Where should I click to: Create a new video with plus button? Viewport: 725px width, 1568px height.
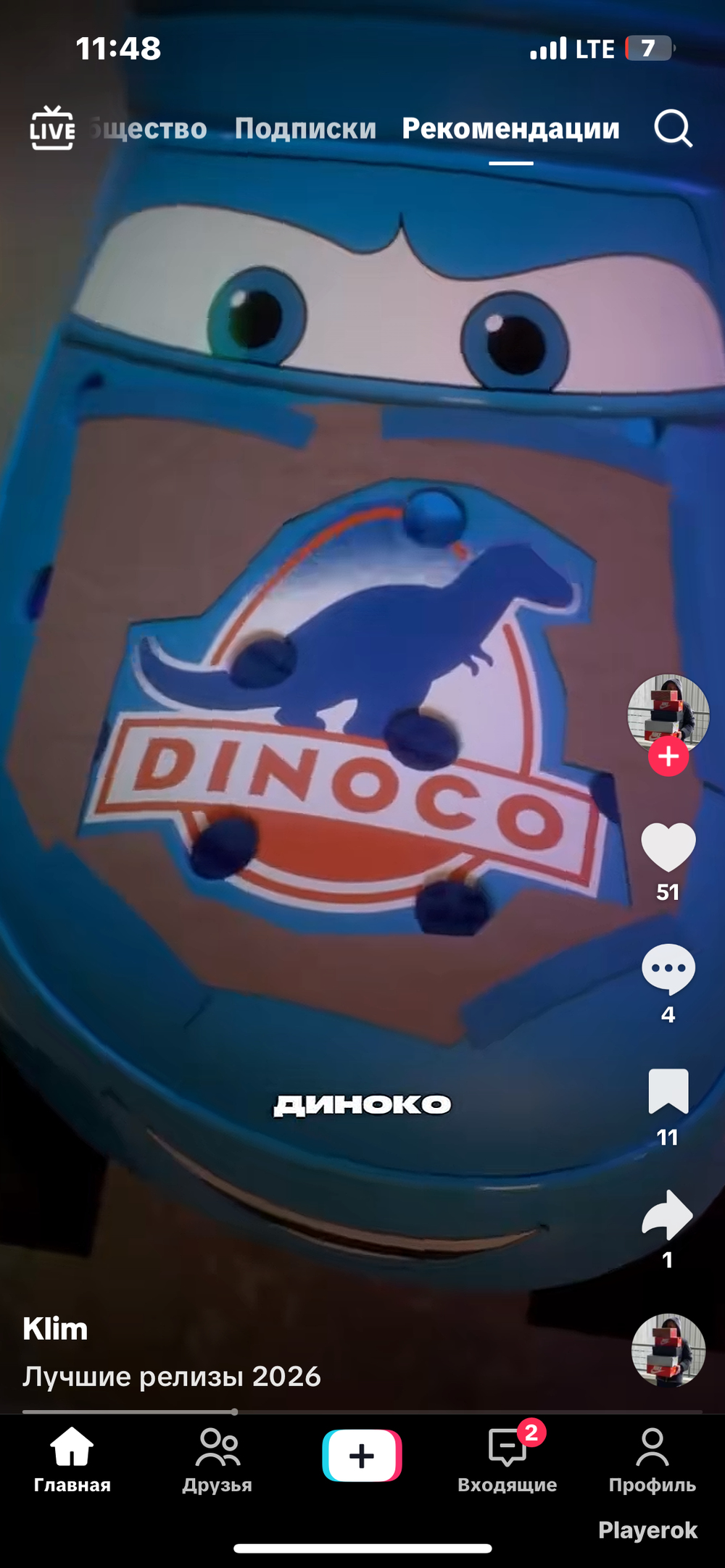[x=362, y=1456]
